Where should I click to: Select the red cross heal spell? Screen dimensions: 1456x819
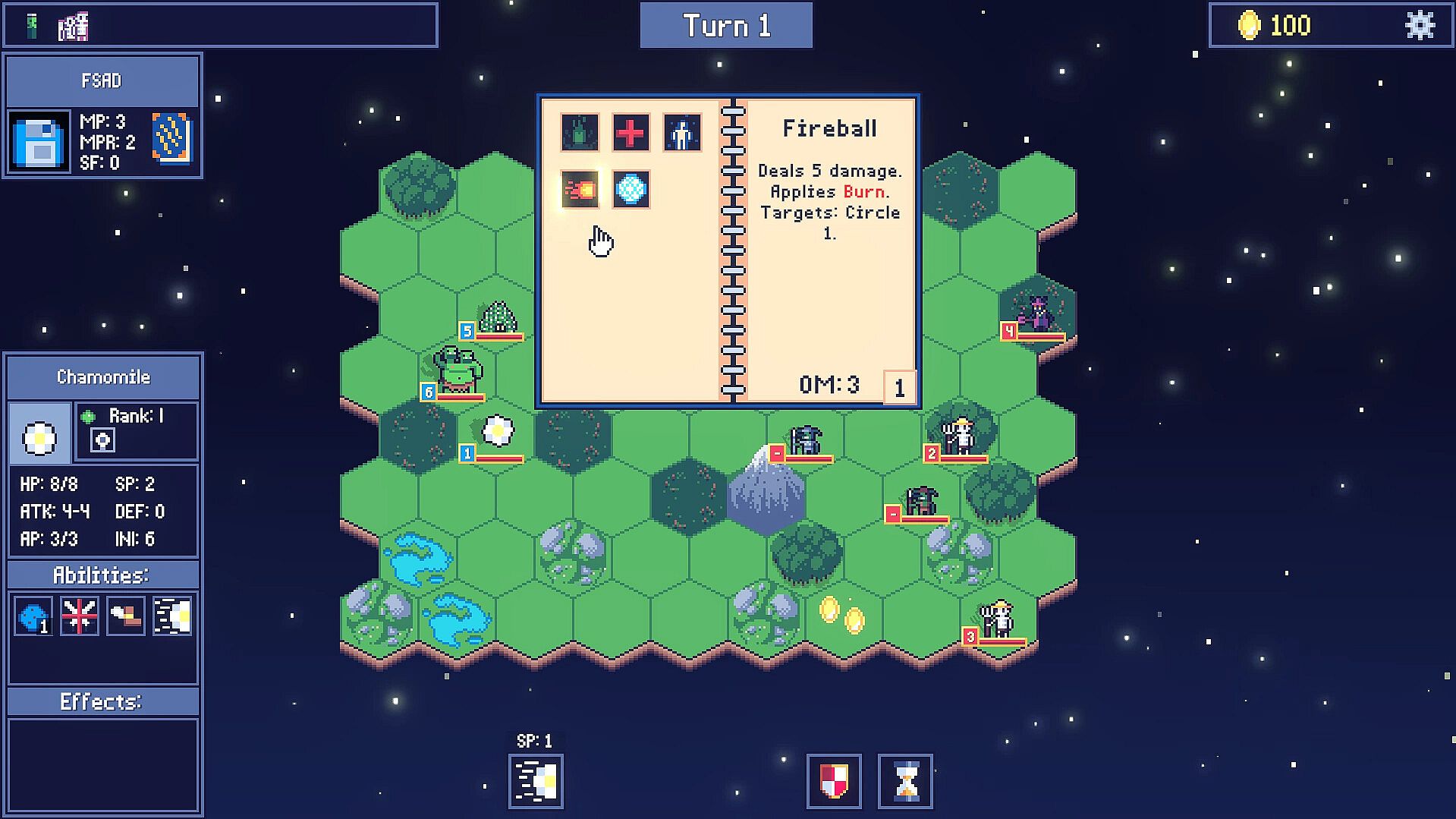[631, 134]
